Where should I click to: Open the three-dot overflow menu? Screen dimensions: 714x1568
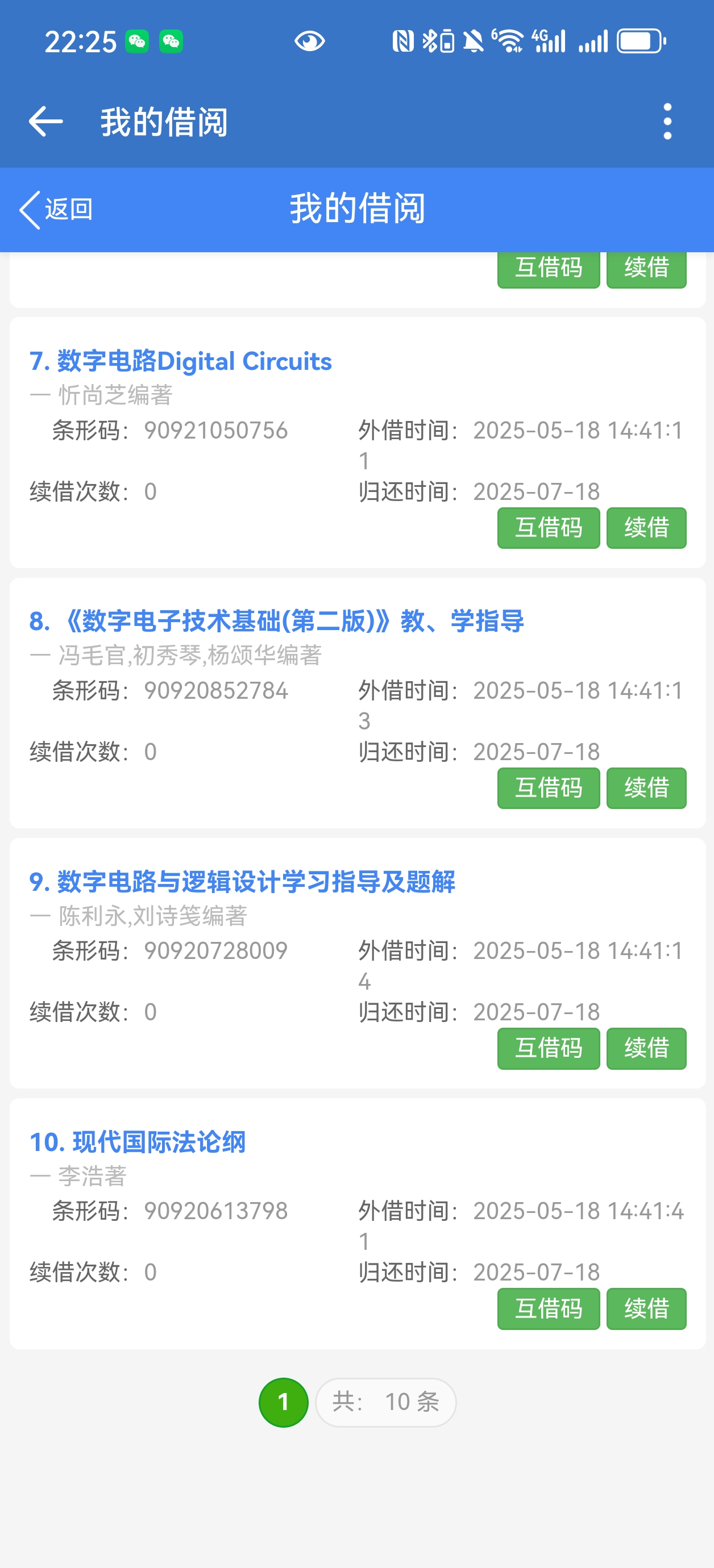click(667, 121)
